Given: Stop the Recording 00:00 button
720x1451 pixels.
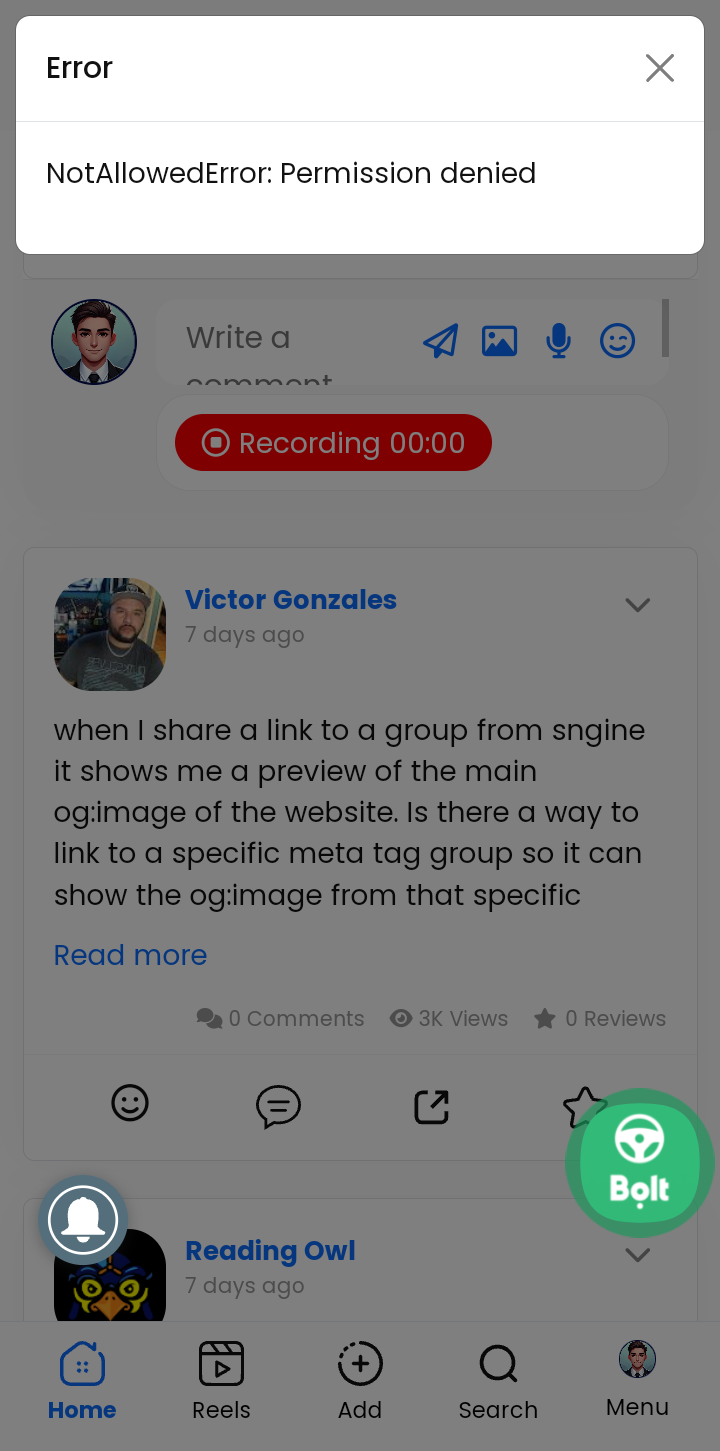Looking at the screenshot, I should tap(333, 443).
